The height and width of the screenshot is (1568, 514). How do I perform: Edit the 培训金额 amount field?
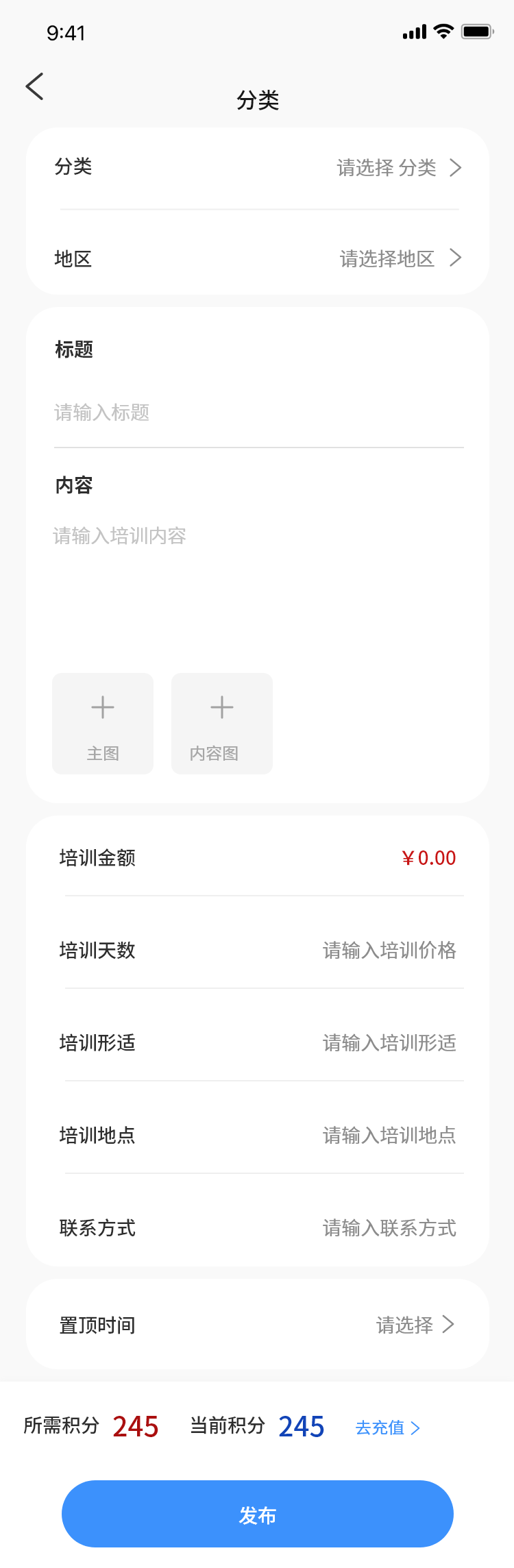428,858
